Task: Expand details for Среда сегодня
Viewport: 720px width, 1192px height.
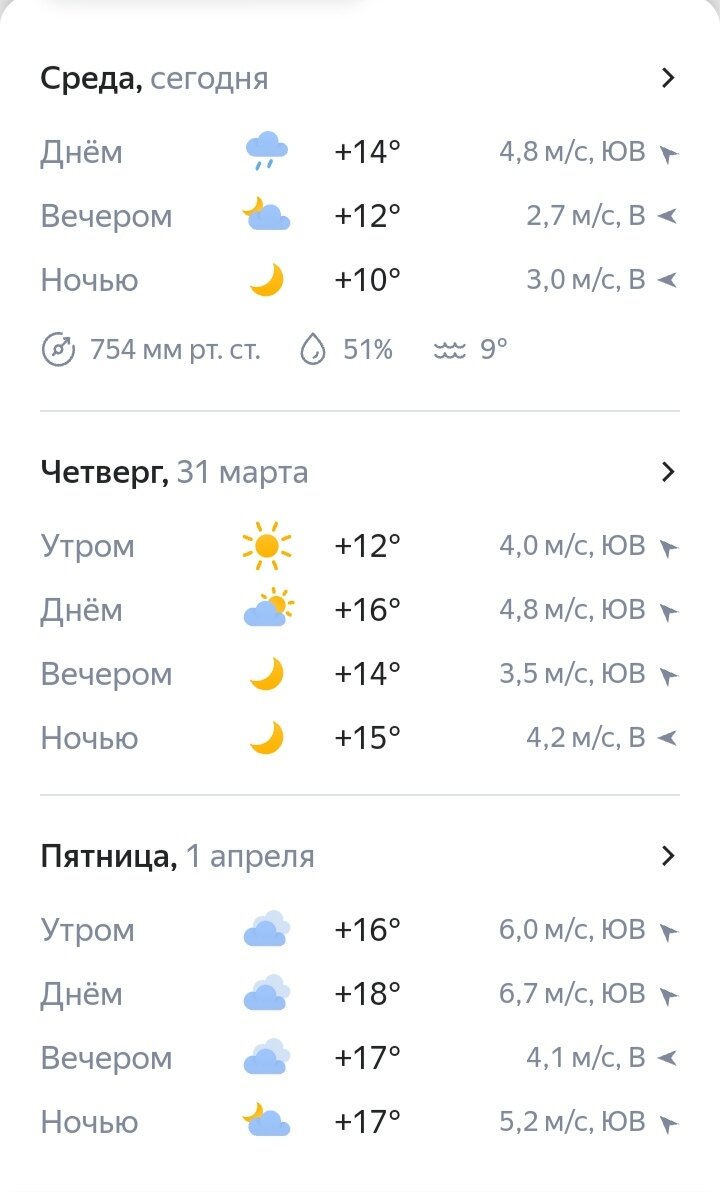Action: click(x=668, y=77)
